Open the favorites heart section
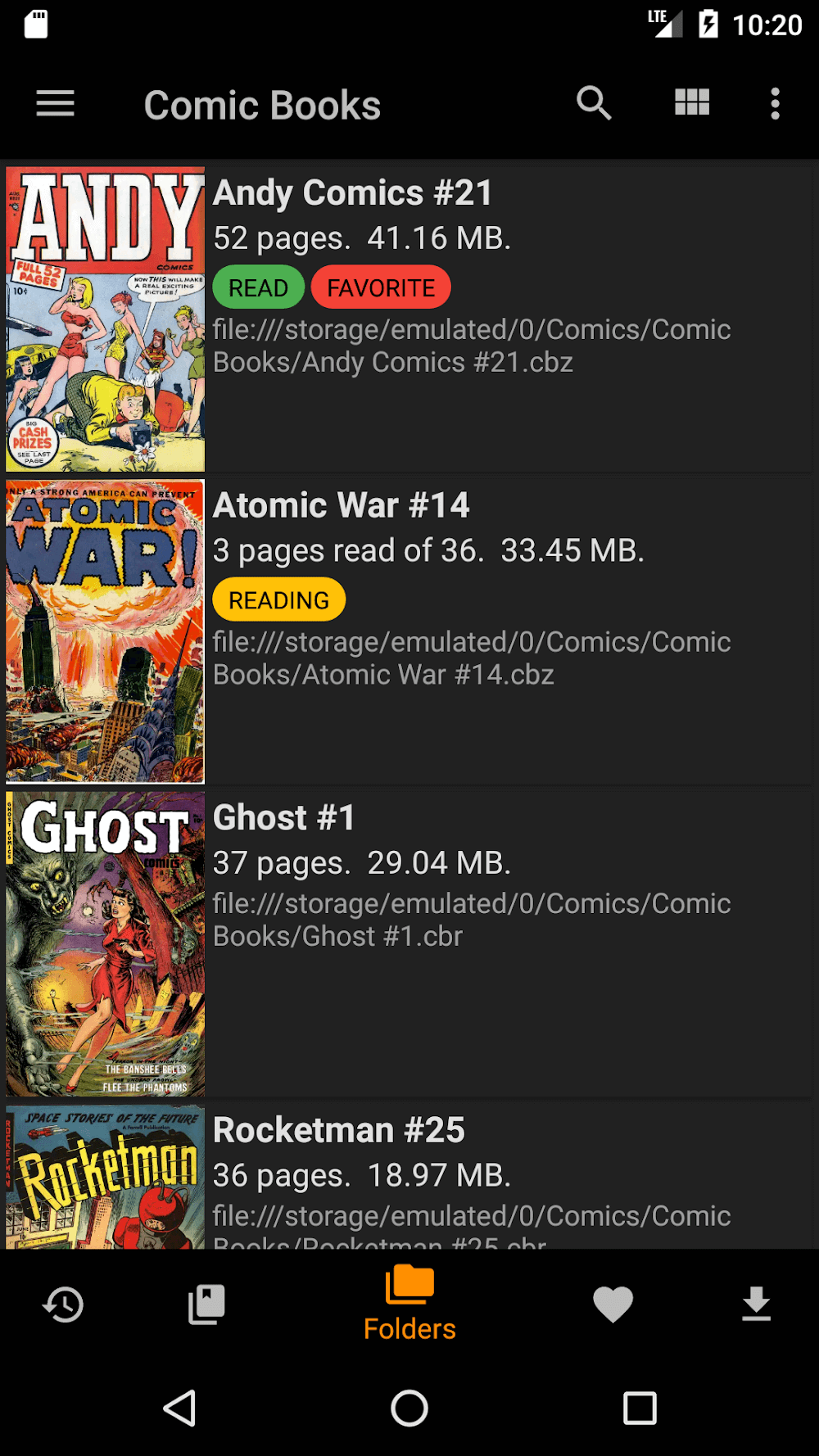The image size is (819, 1456). (613, 1305)
